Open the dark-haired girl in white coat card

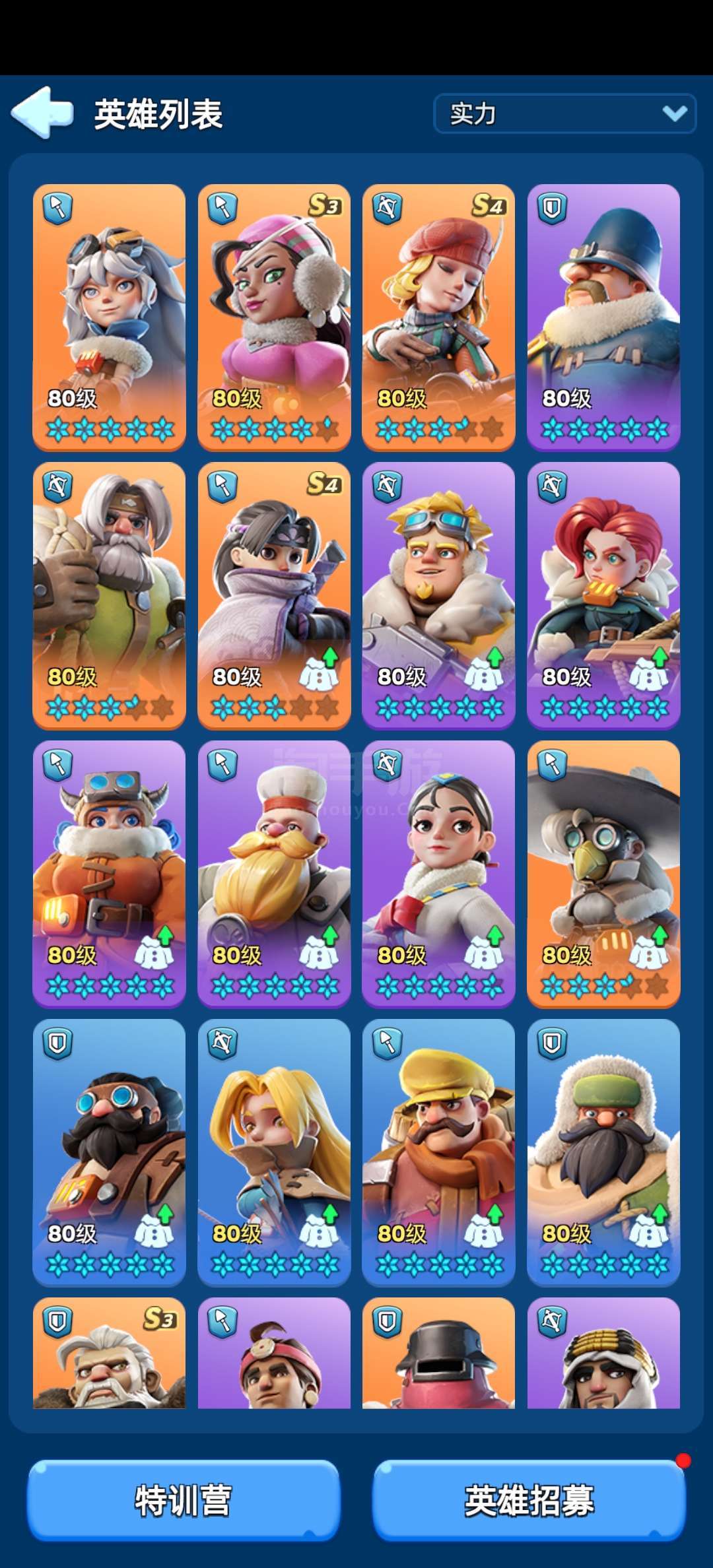click(x=438, y=874)
